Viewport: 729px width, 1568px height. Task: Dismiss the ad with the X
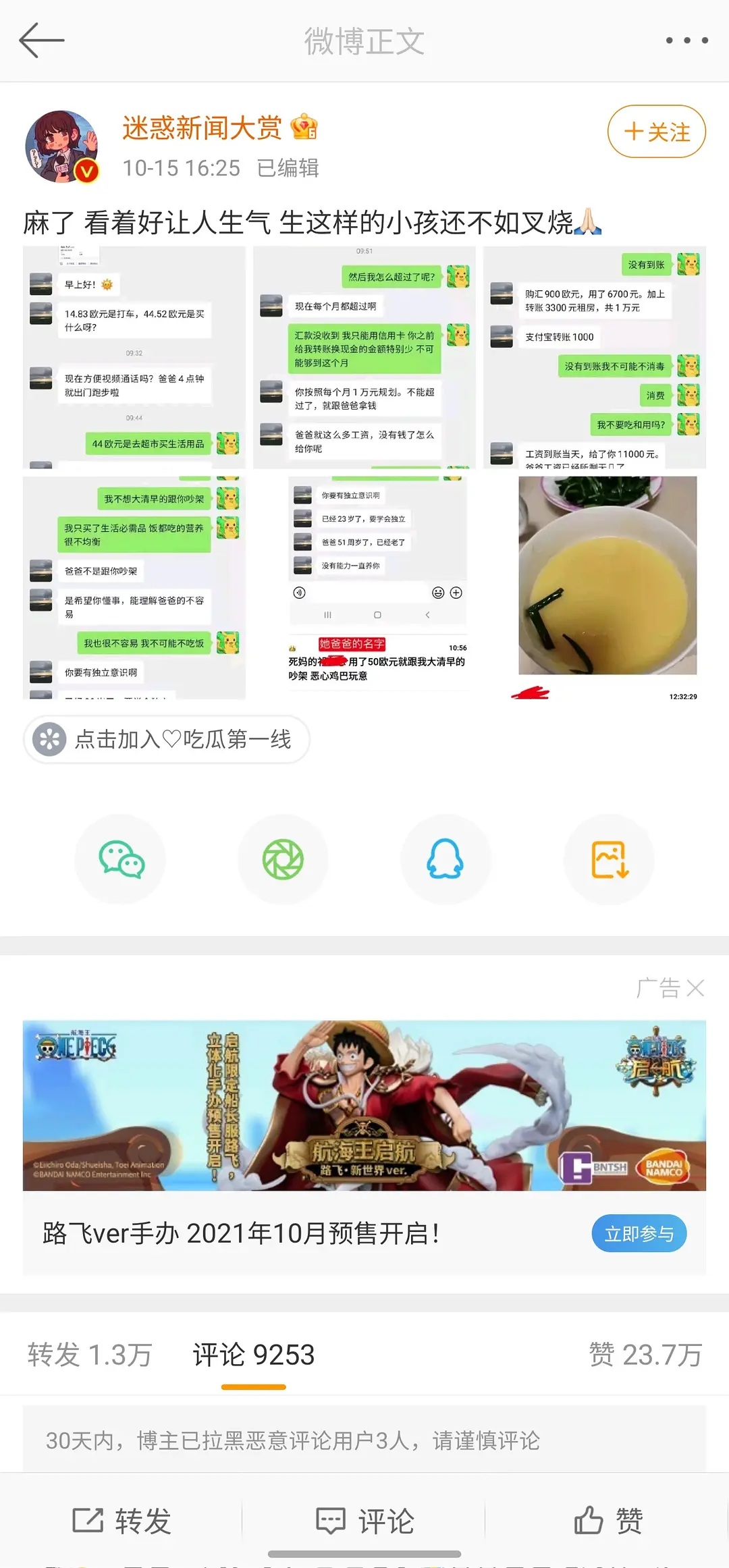695,988
